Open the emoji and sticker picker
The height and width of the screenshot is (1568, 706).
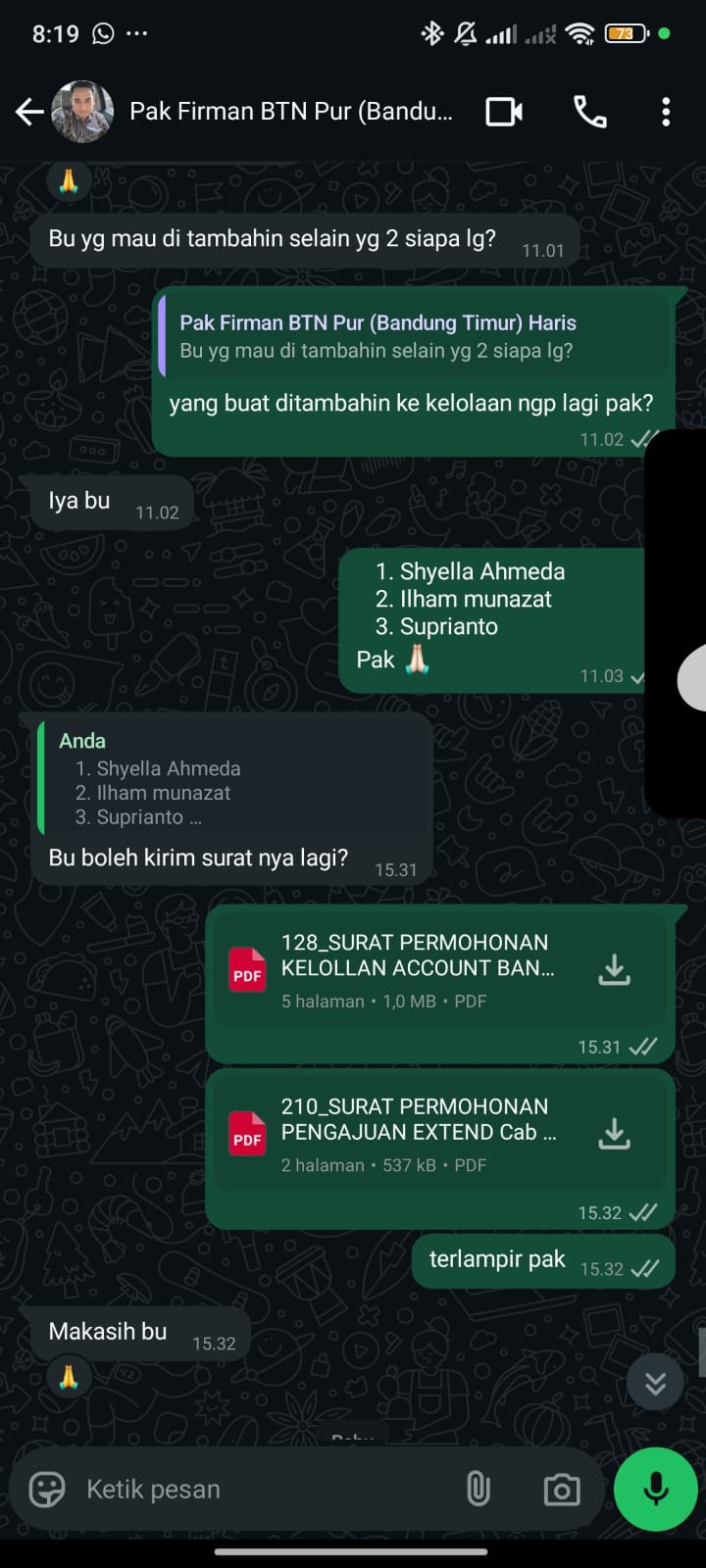tap(47, 1490)
